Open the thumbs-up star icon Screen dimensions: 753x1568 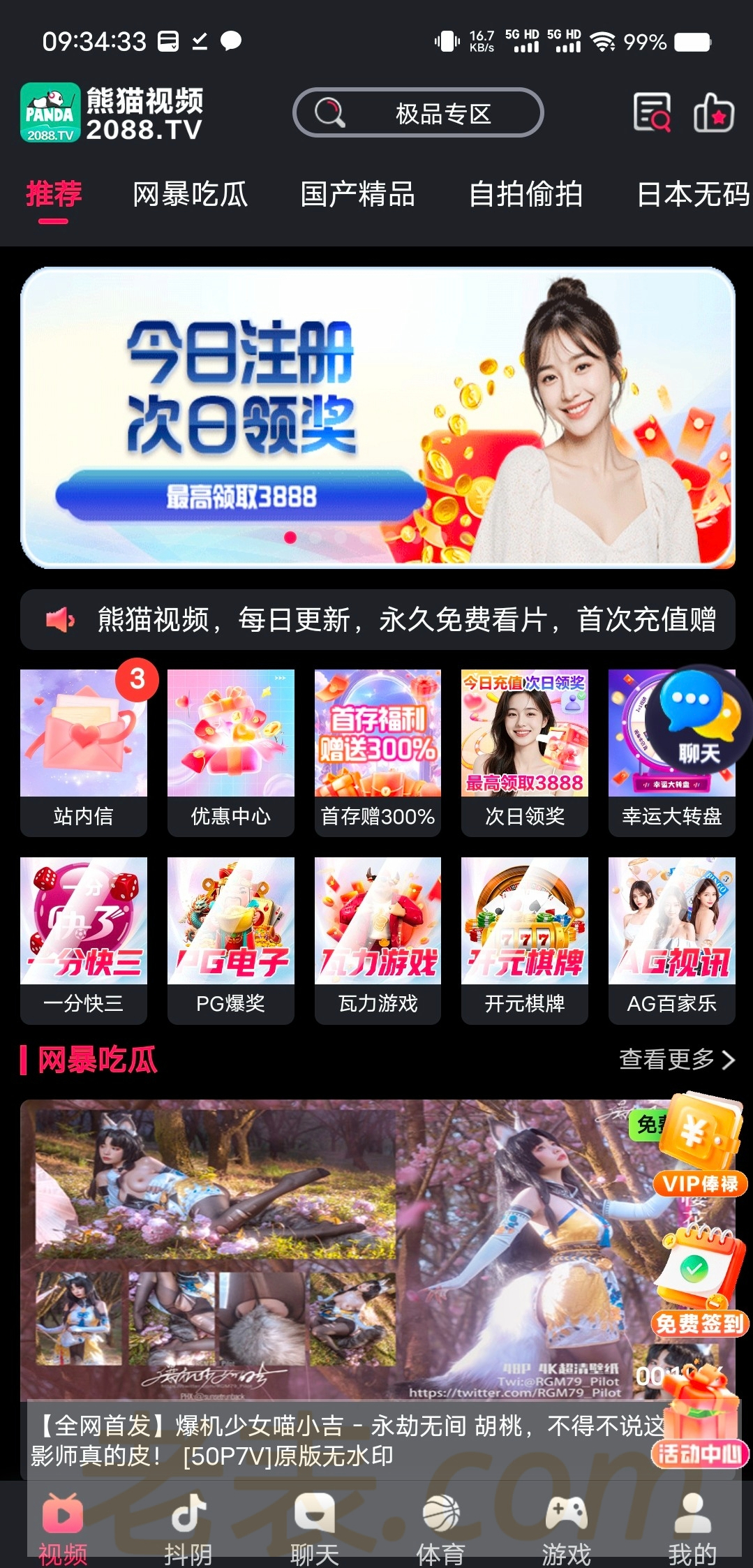[x=713, y=112]
